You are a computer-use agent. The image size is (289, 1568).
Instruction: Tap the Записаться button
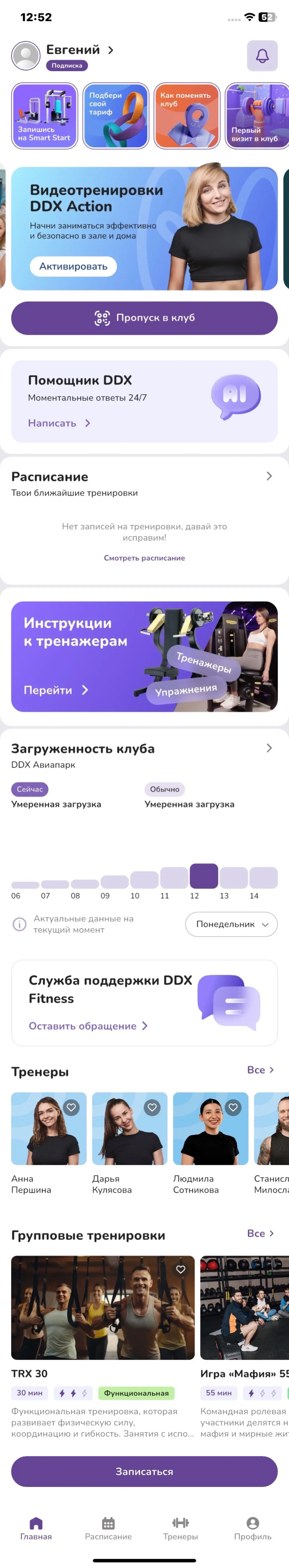click(144, 1471)
